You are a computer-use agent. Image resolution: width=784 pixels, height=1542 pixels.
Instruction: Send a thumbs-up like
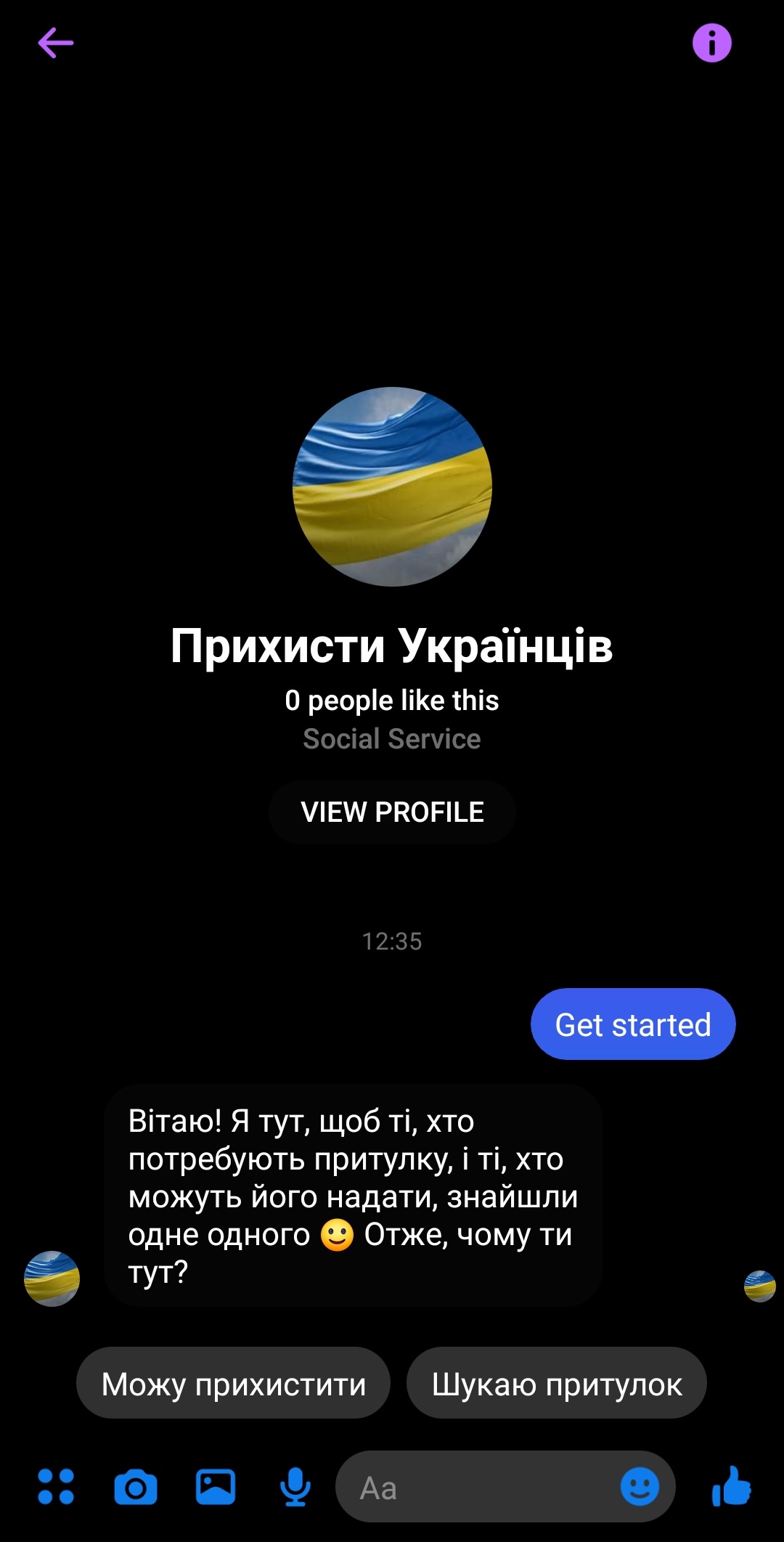[731, 1485]
